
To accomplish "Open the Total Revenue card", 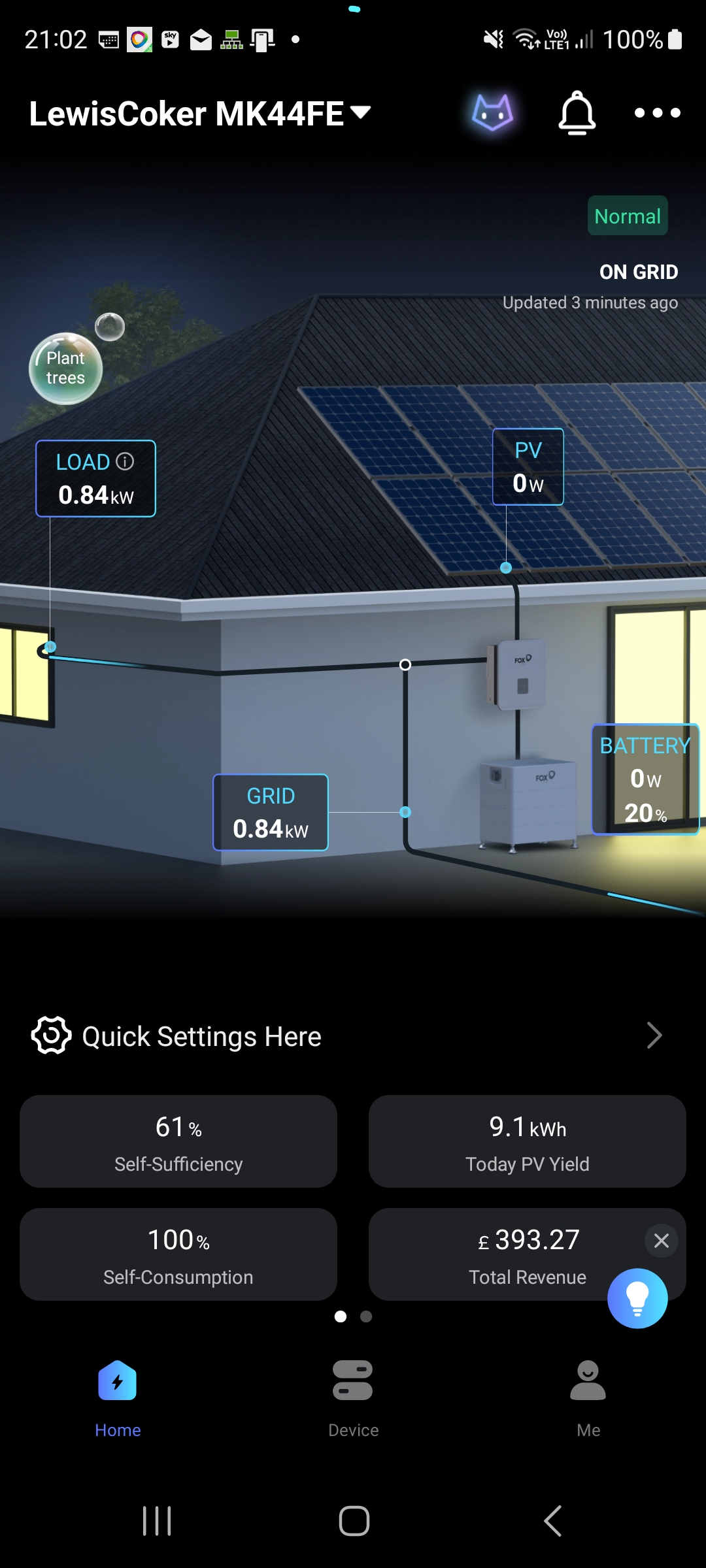I will pos(510,1254).
